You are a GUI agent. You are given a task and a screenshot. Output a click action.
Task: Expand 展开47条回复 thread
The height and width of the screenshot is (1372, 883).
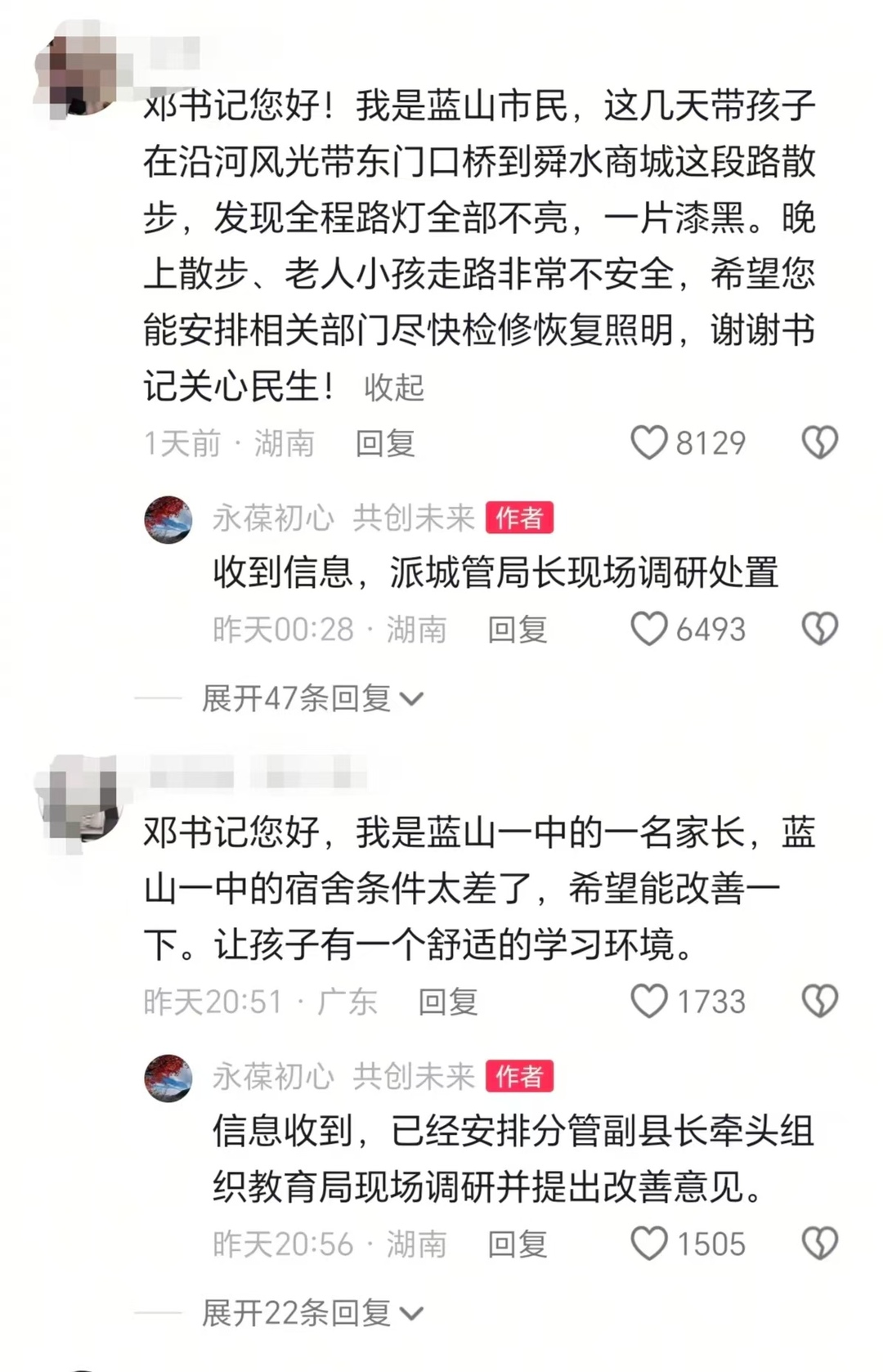click(x=312, y=698)
